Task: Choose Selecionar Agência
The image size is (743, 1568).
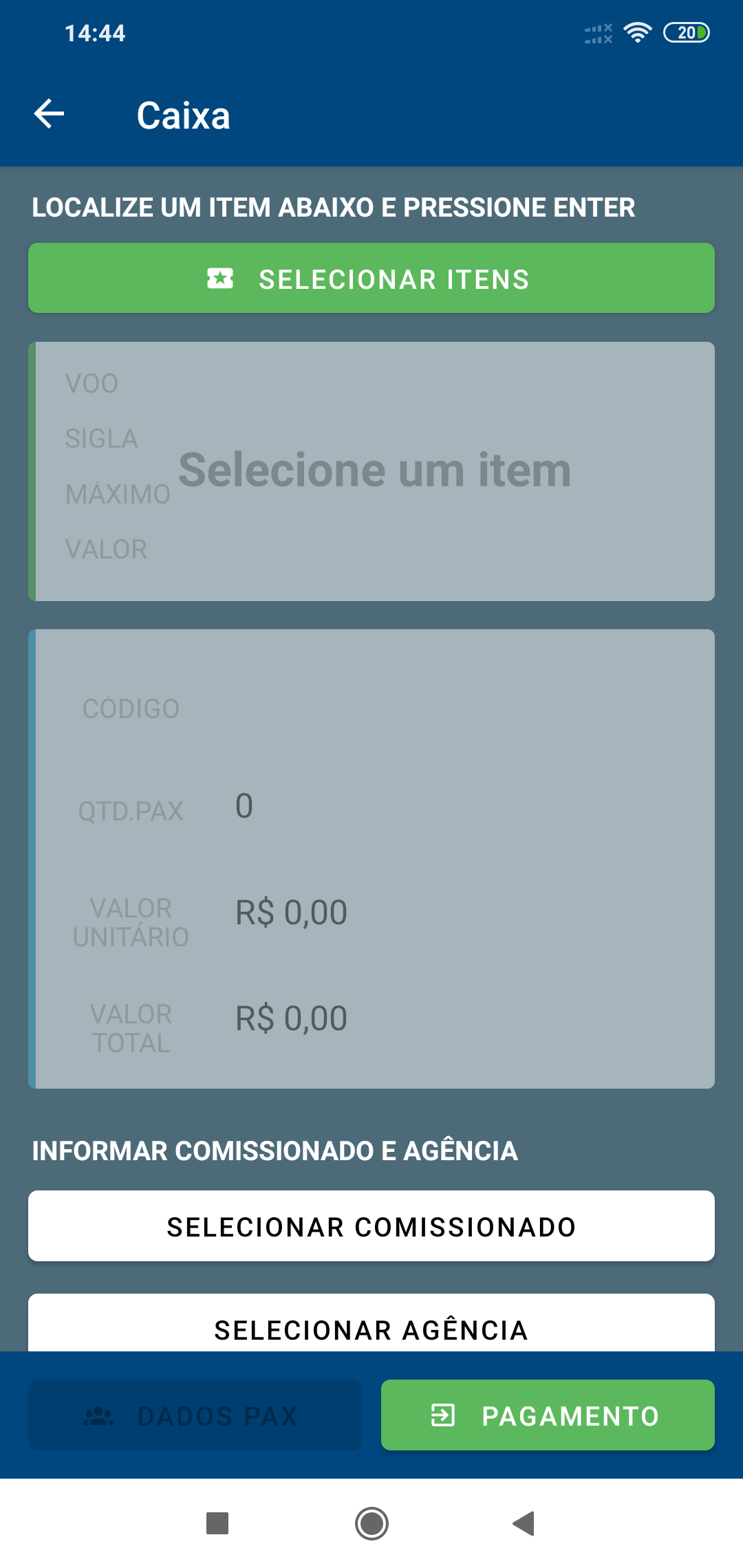Action: tap(371, 1323)
